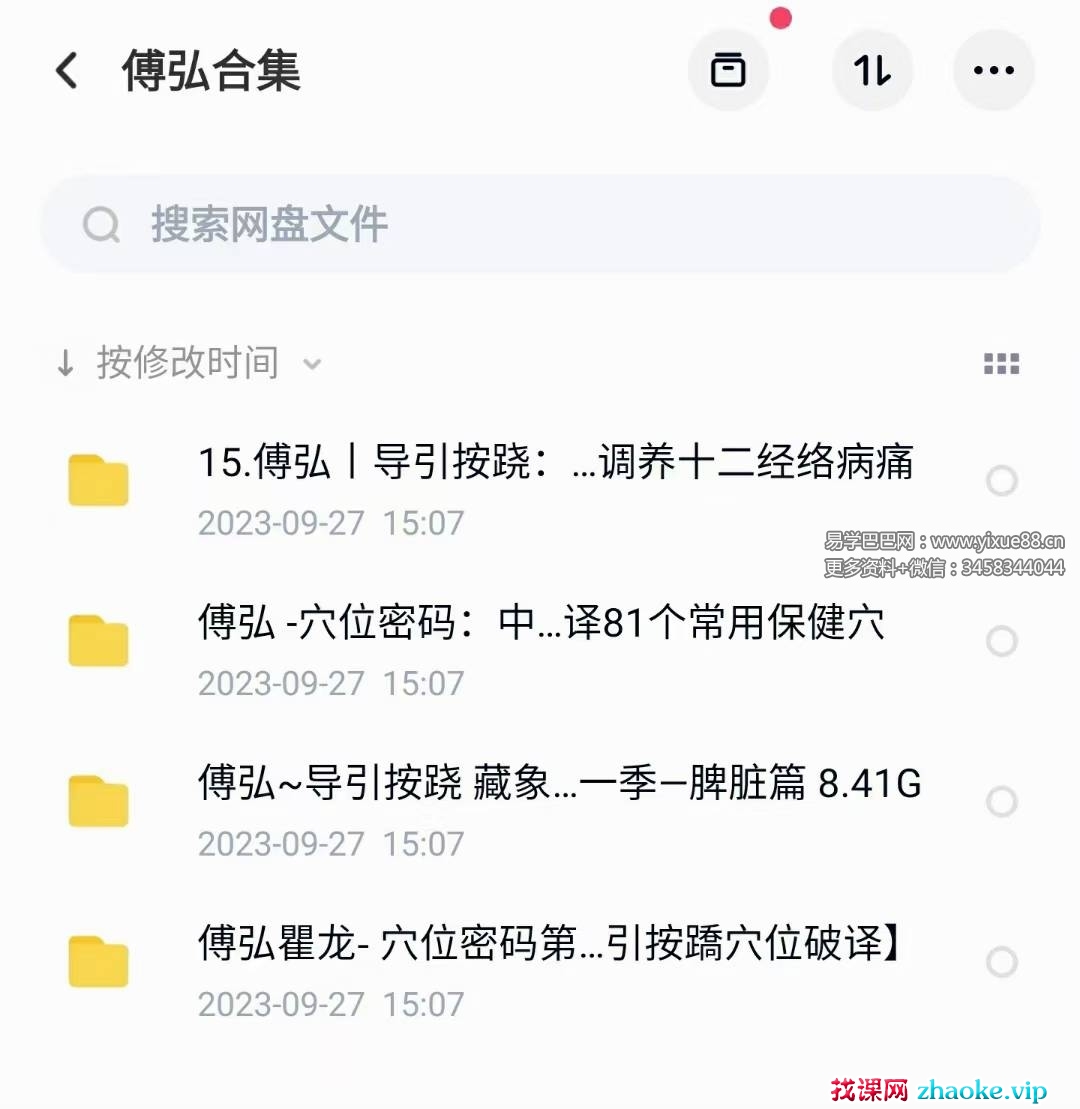This screenshot has width=1080, height=1109.
Task: Open folder 傅弘瞿龙- 穴位密码
Action: coord(548,944)
